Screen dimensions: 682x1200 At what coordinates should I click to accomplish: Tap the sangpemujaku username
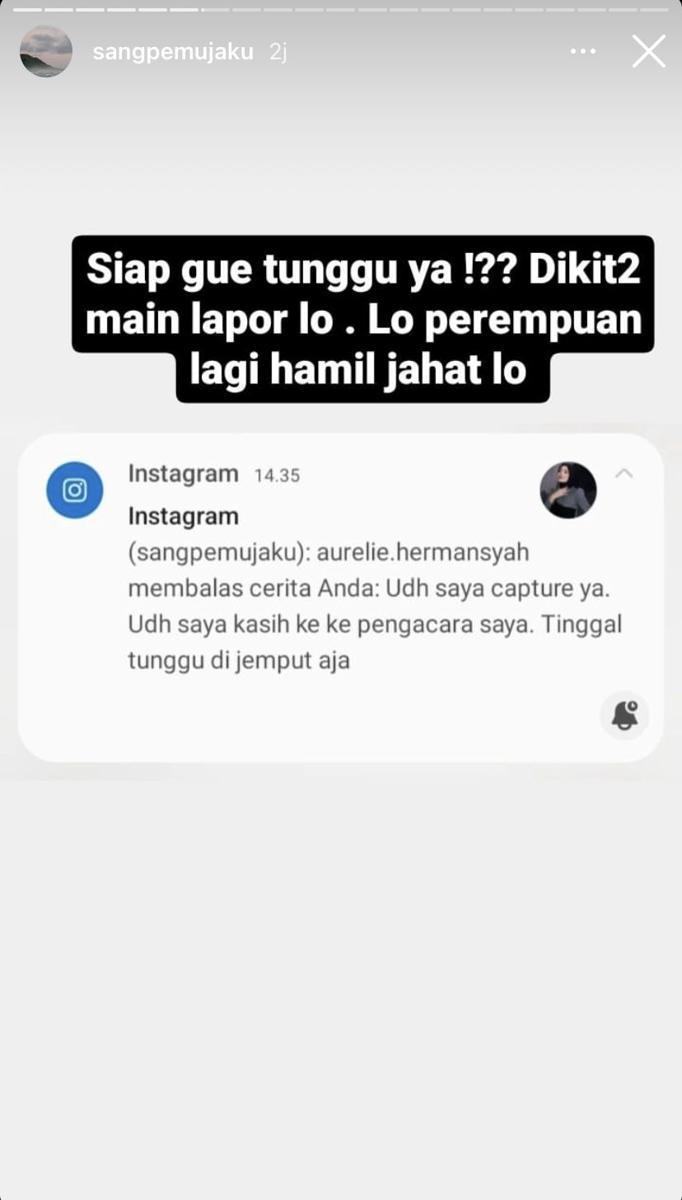(173, 52)
